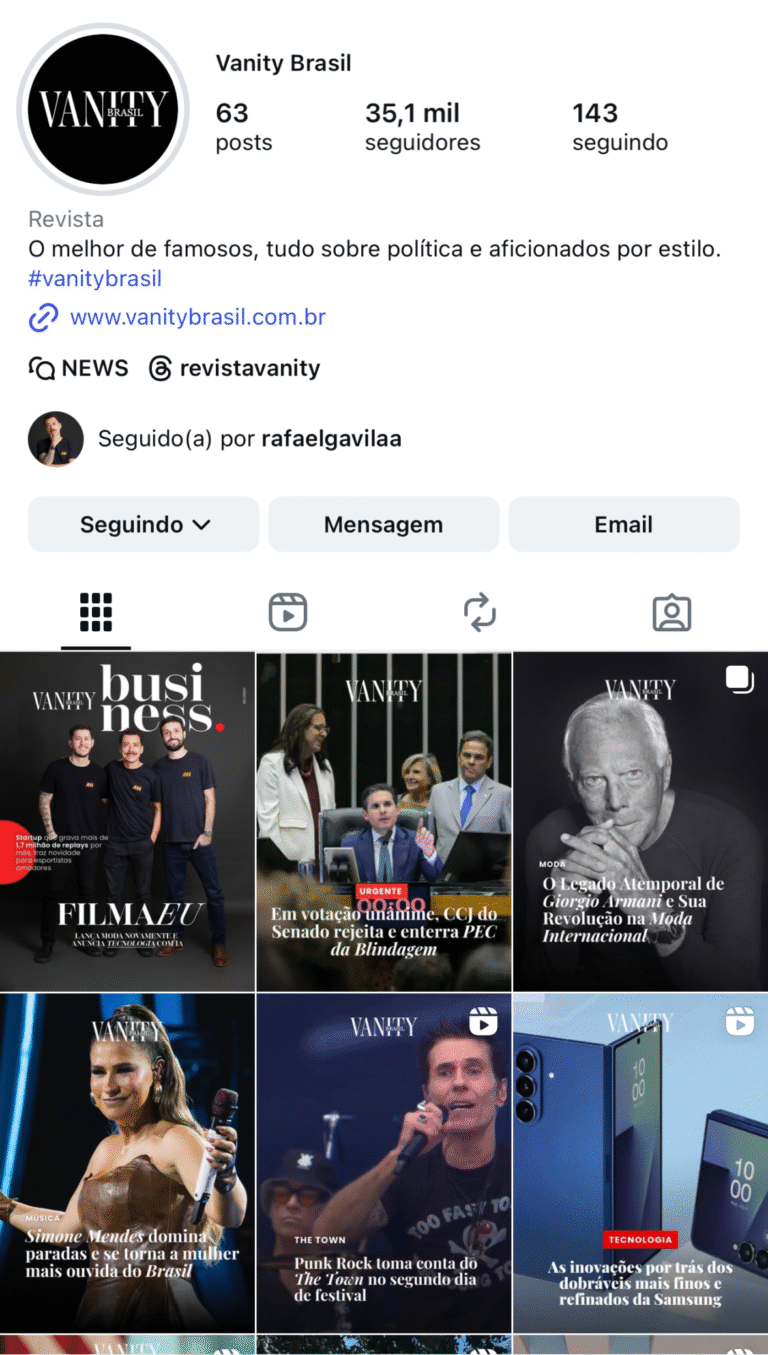
Task: Open the FilmaEU business post
Action: [x=127, y=821]
